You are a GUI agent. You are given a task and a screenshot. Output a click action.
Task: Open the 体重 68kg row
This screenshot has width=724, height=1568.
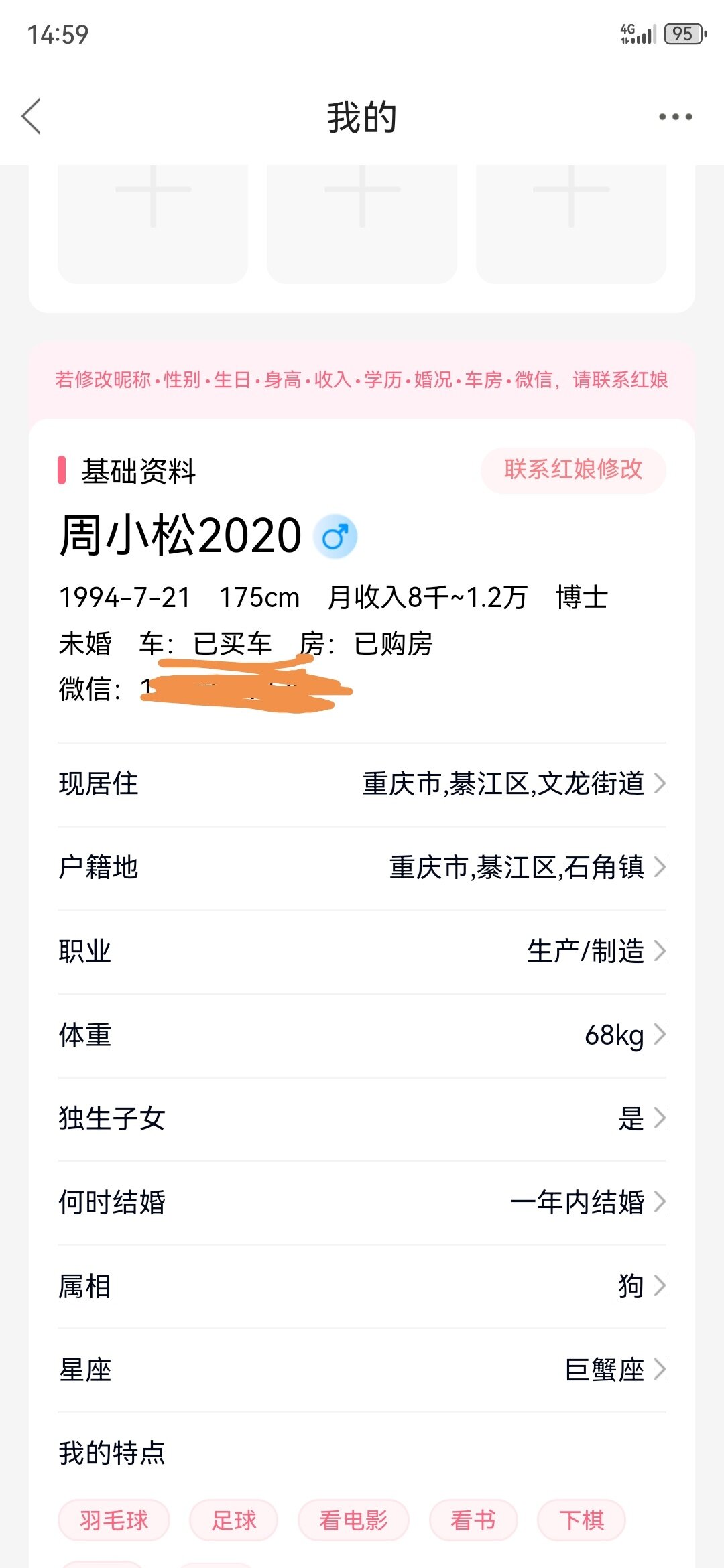click(362, 1035)
